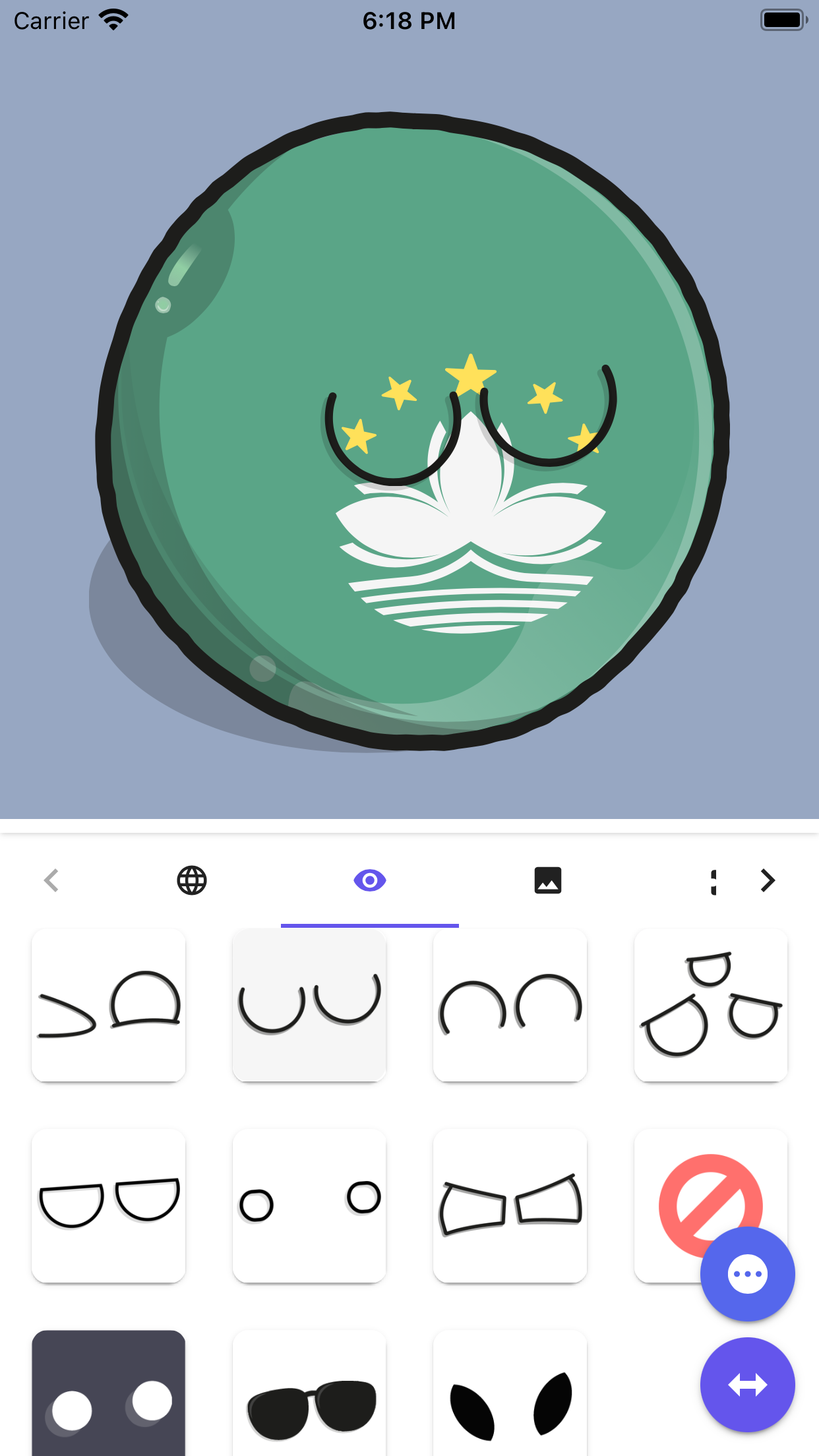Pick the upward arched happy eyes
This screenshot has height=1456, width=819.
[510, 1005]
